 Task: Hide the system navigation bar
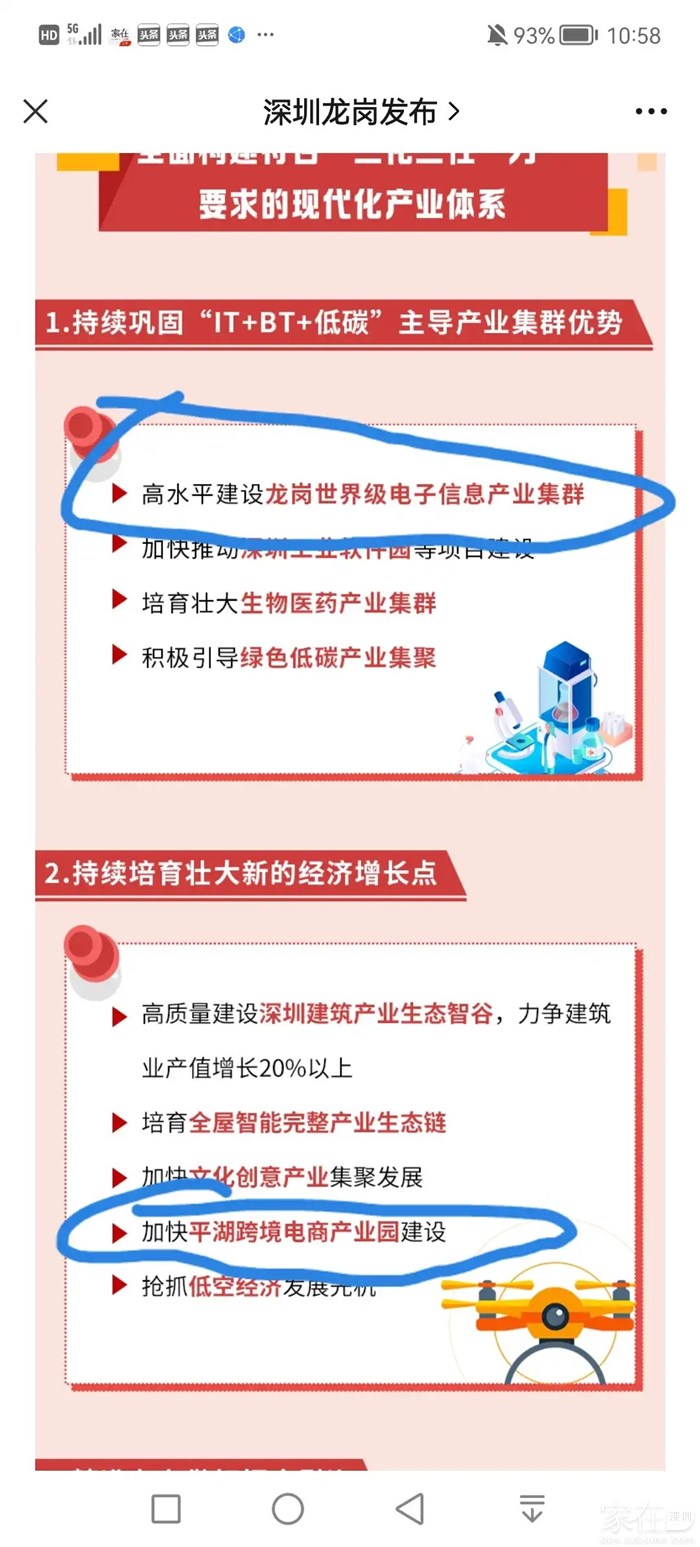tap(532, 1508)
